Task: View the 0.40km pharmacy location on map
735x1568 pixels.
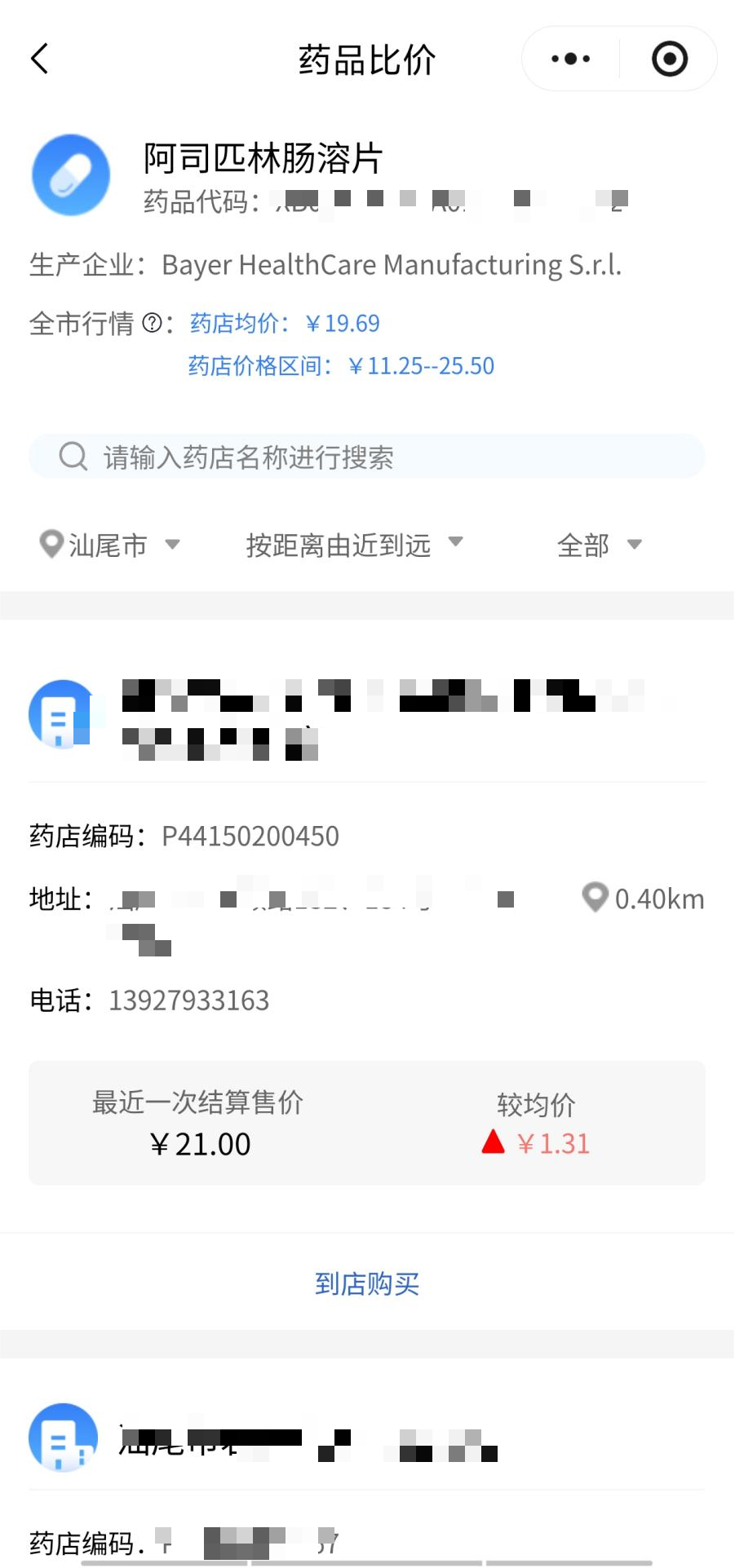Action: pos(643,899)
